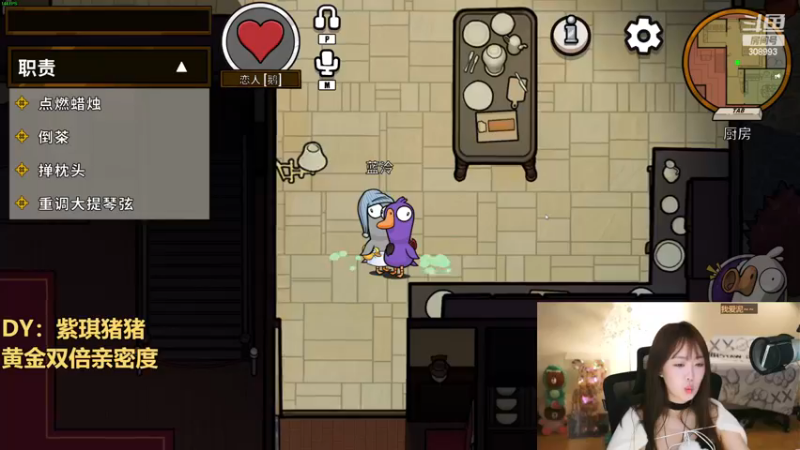Image resolution: width=800 pixels, height=450 pixels.
Task: Tap the headphones audio icon
Action: 327,19
